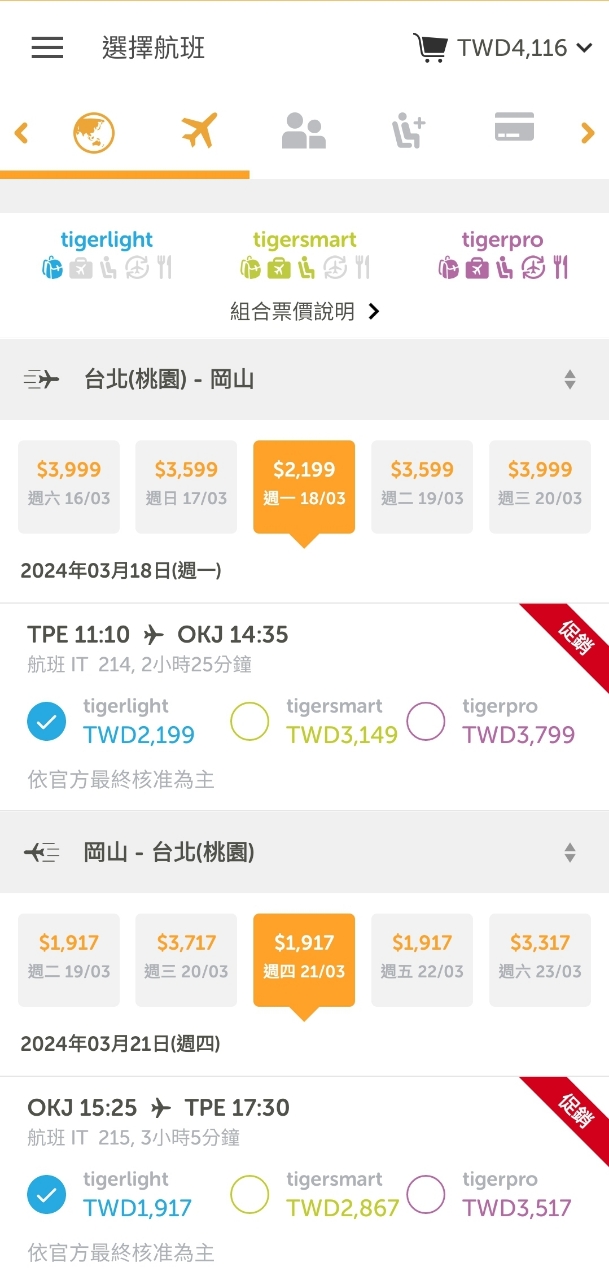Switch to the payment card step
The image size is (609, 1280).
tap(514, 128)
